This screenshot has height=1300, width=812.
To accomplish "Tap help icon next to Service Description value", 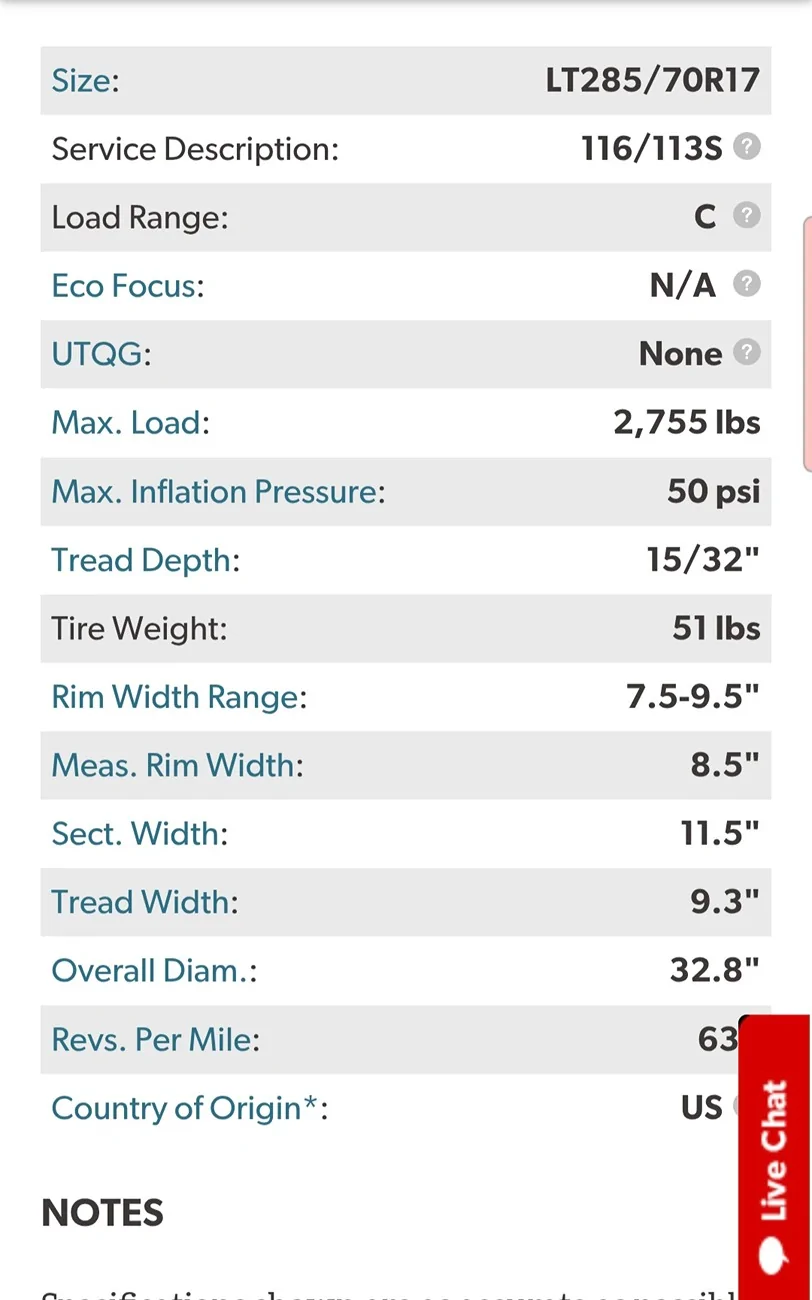I will tap(746, 148).
